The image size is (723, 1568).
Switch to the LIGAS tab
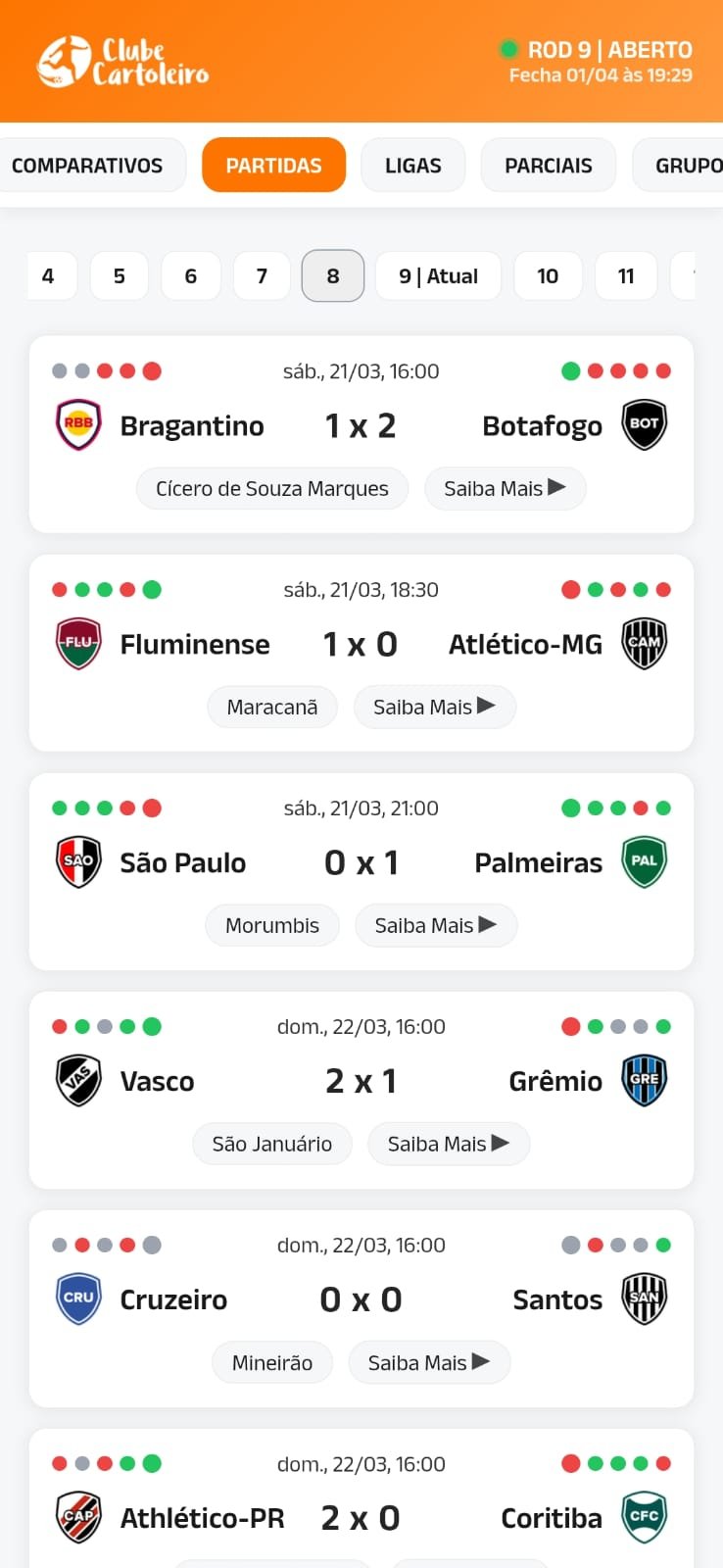click(x=412, y=165)
